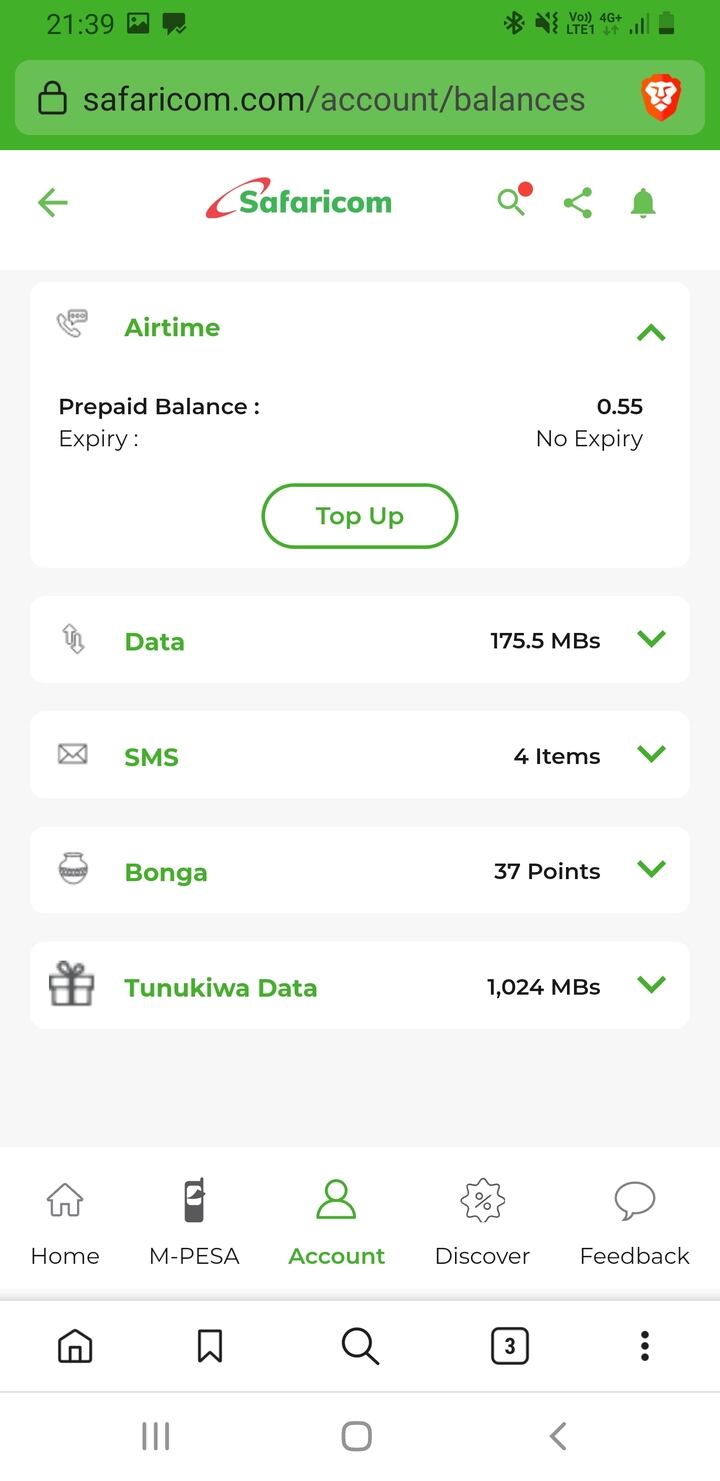
Task: Click the Data arrows icon
Action: pos(71,638)
